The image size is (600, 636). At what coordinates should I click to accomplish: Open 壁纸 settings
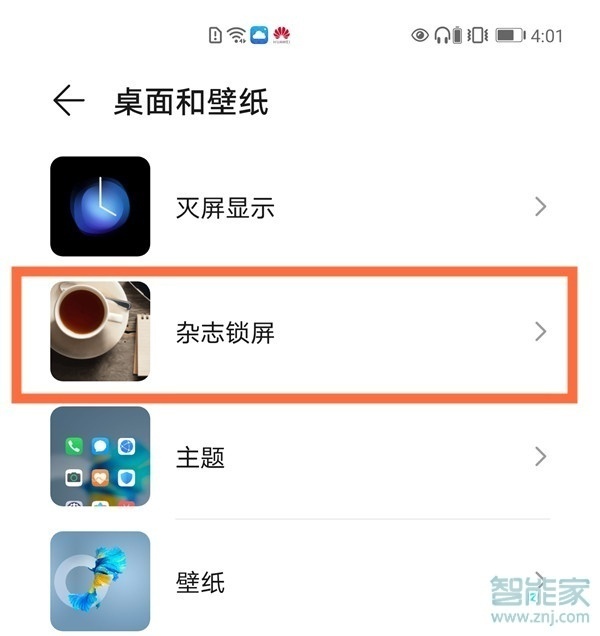point(300,581)
